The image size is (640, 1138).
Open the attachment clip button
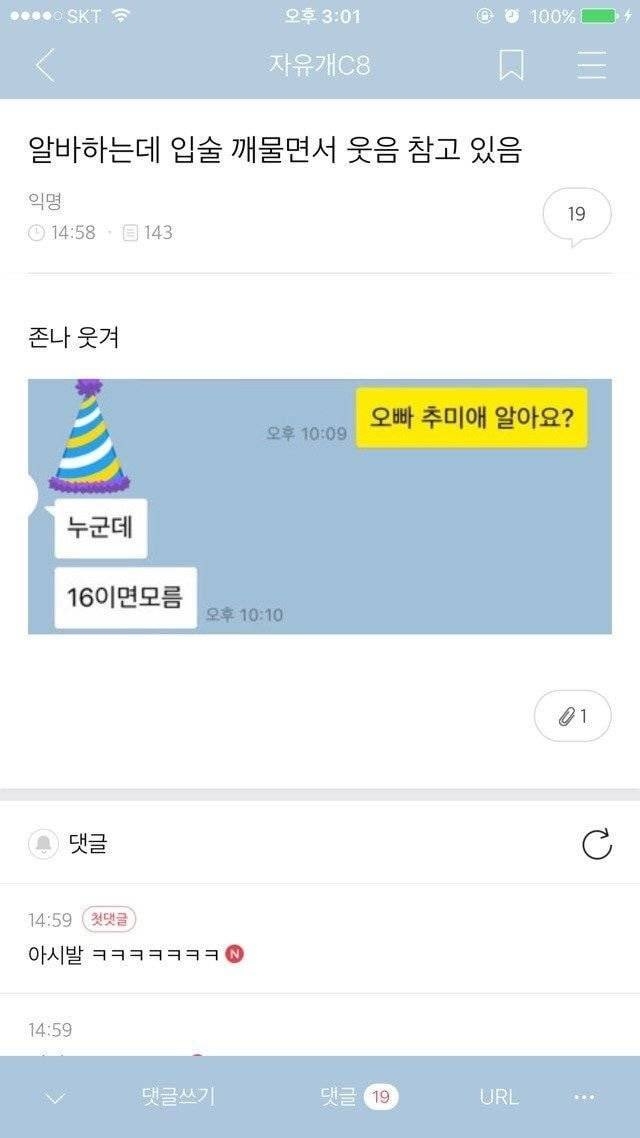[x=572, y=716]
